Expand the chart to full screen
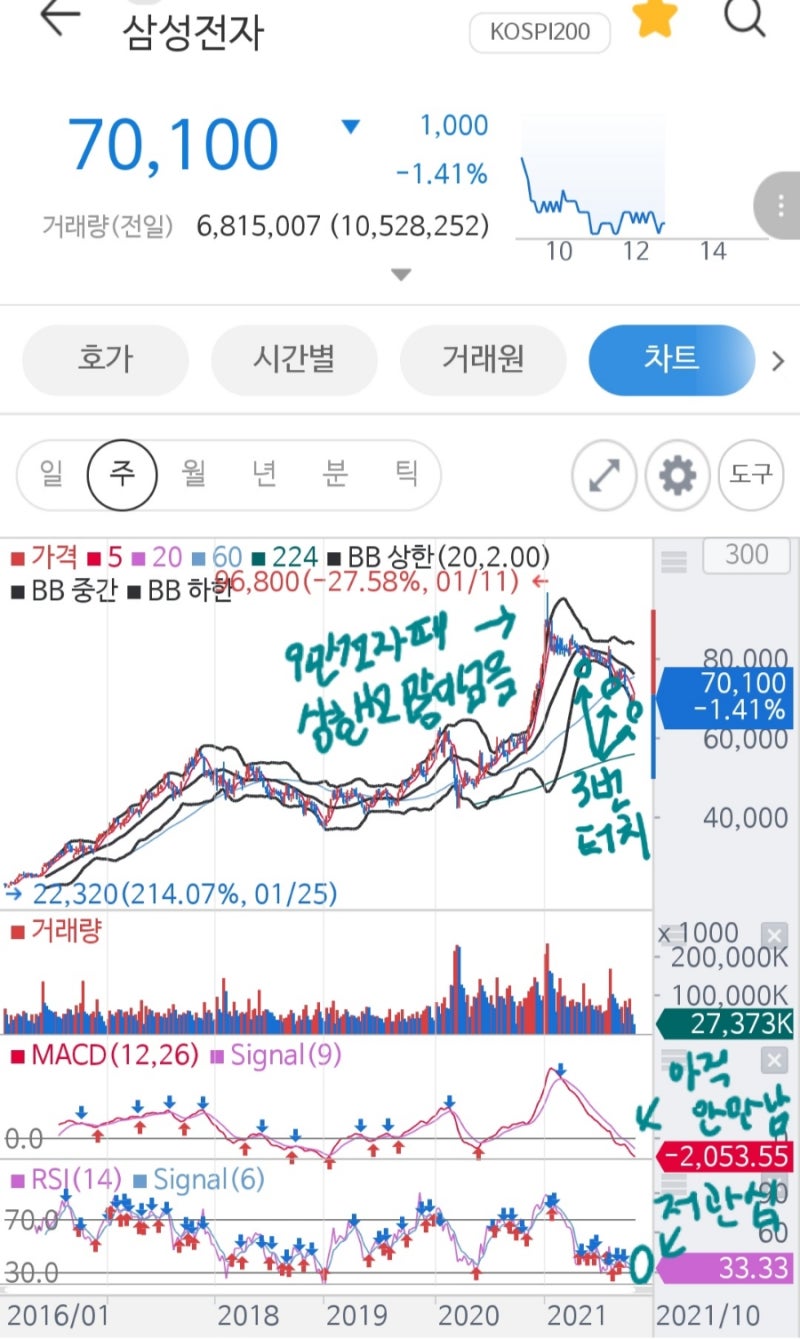800x1339 pixels. (x=604, y=476)
